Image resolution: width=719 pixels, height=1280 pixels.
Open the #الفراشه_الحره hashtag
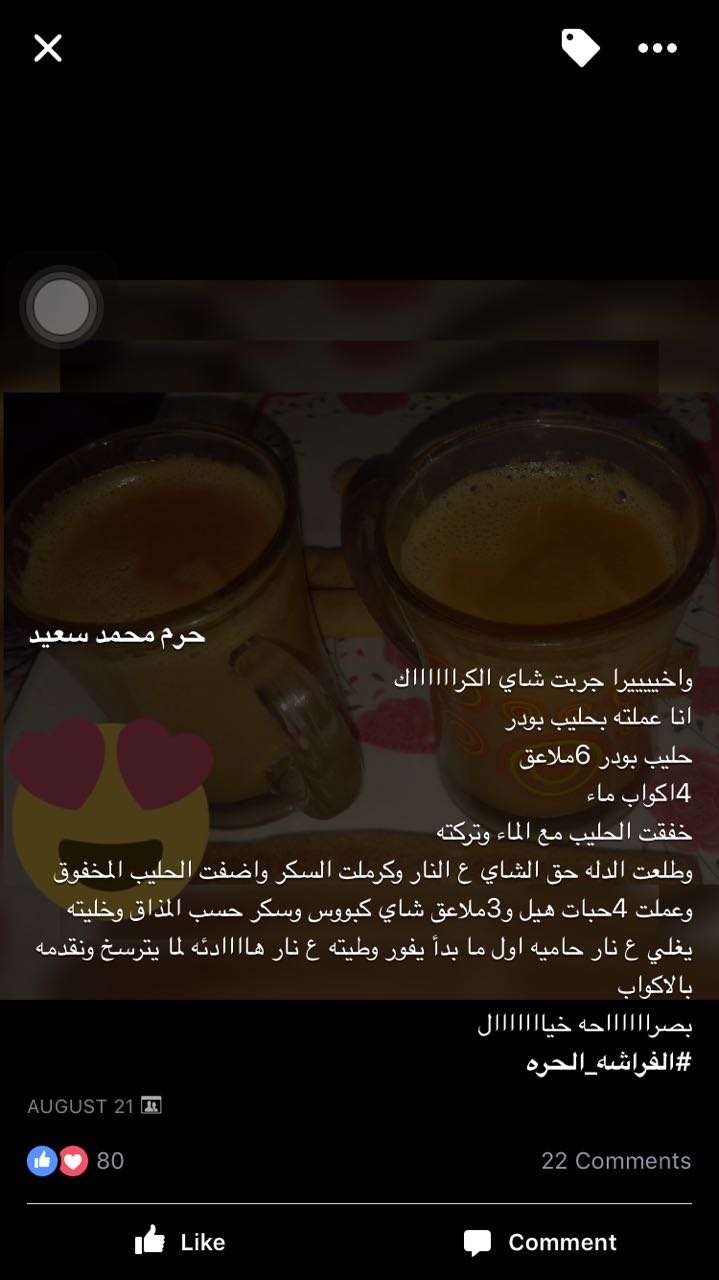pyautogui.click(x=609, y=1063)
